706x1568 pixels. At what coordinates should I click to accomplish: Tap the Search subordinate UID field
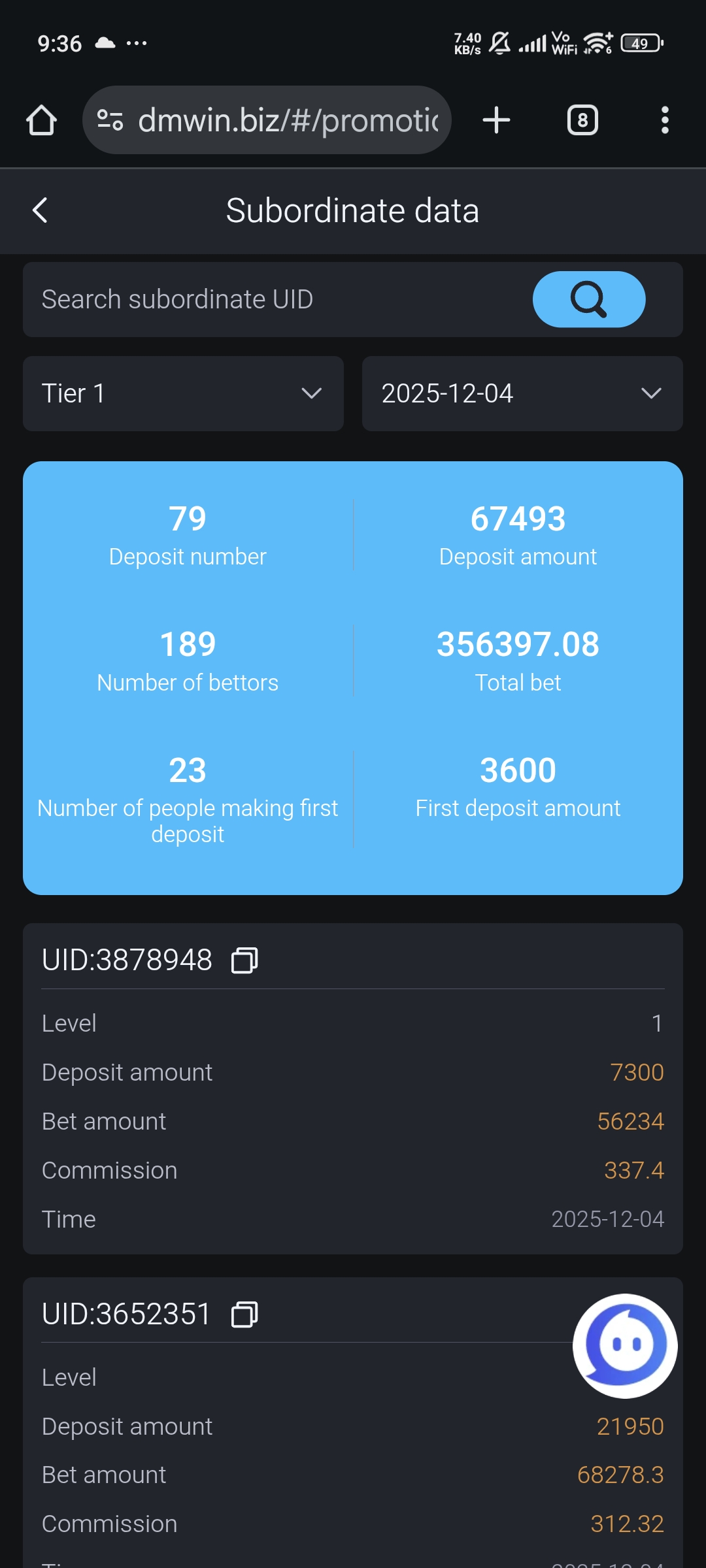pos(275,299)
